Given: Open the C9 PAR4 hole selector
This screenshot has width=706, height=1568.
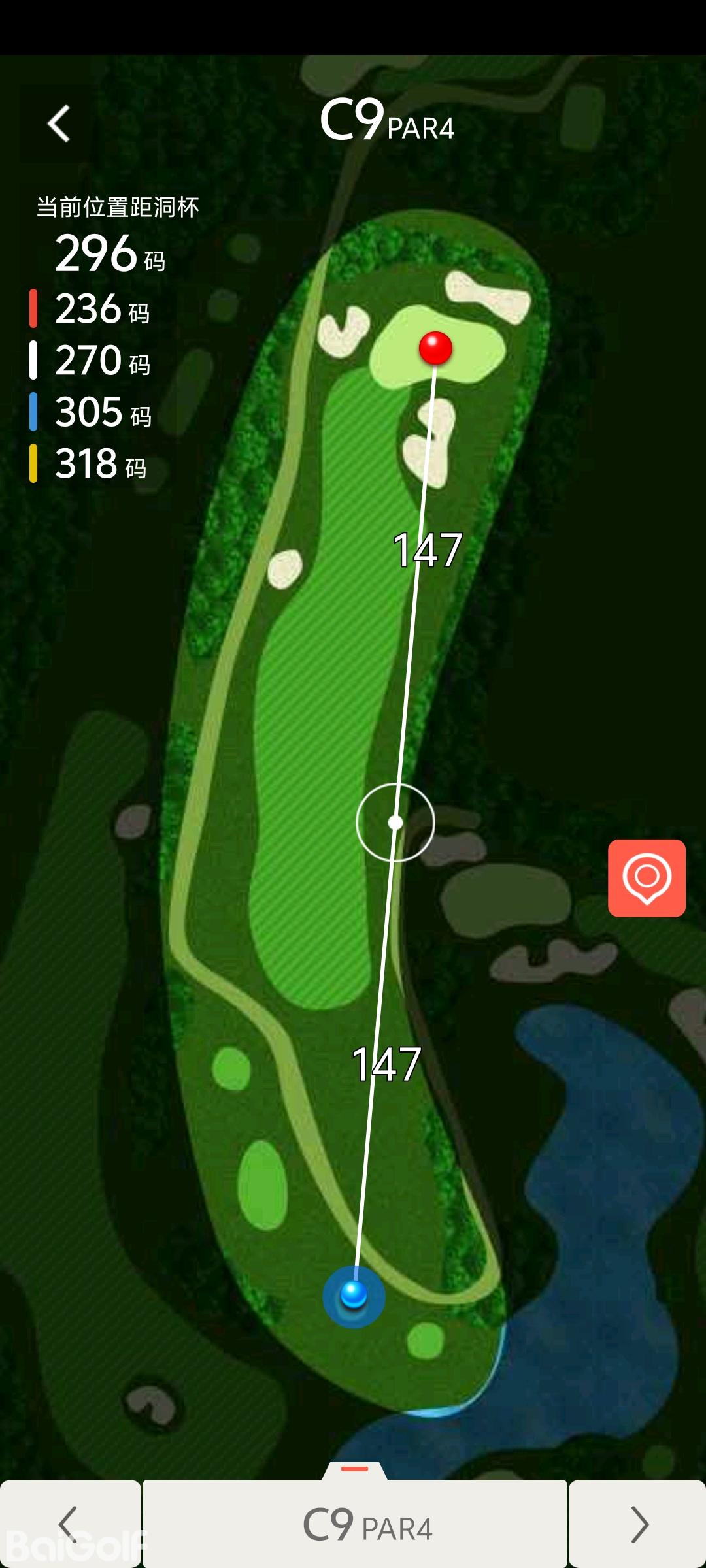Looking at the screenshot, I should click(x=355, y=1524).
